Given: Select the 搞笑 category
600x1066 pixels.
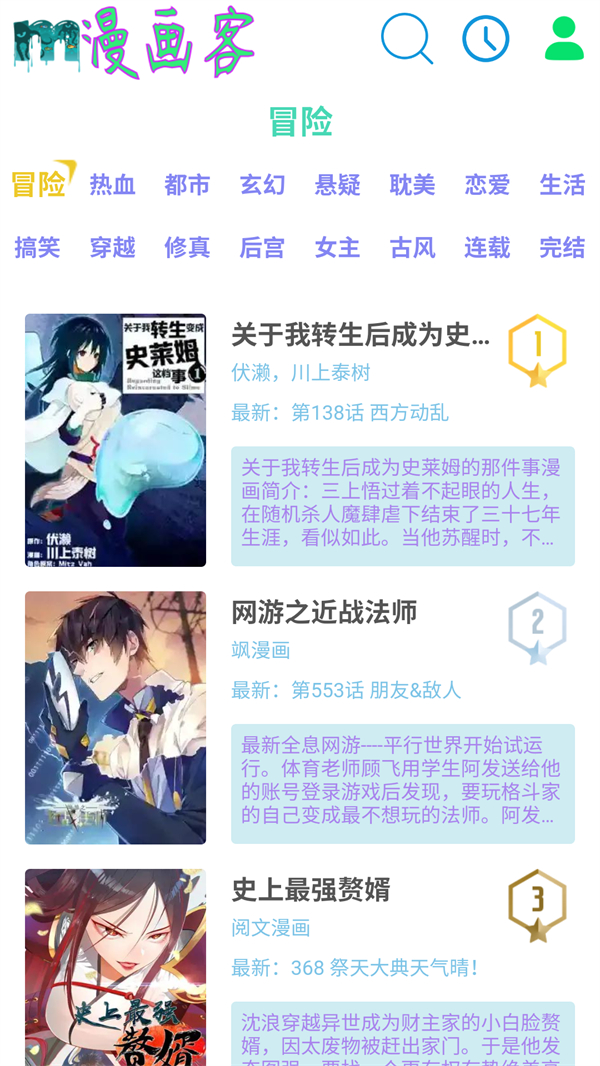Looking at the screenshot, I should click(x=37, y=247).
